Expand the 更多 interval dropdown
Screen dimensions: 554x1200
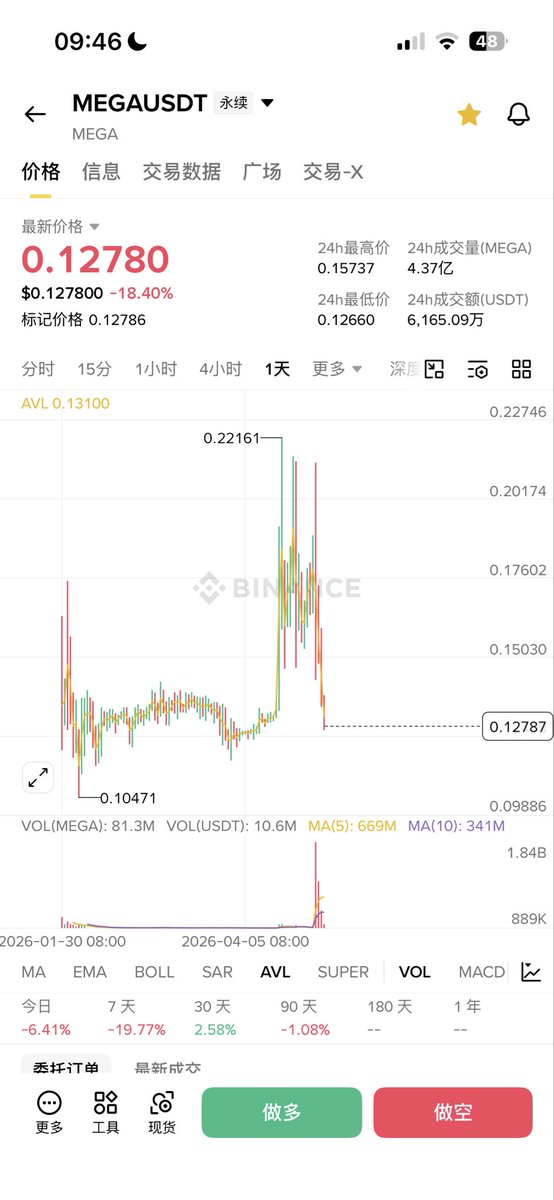(x=337, y=369)
